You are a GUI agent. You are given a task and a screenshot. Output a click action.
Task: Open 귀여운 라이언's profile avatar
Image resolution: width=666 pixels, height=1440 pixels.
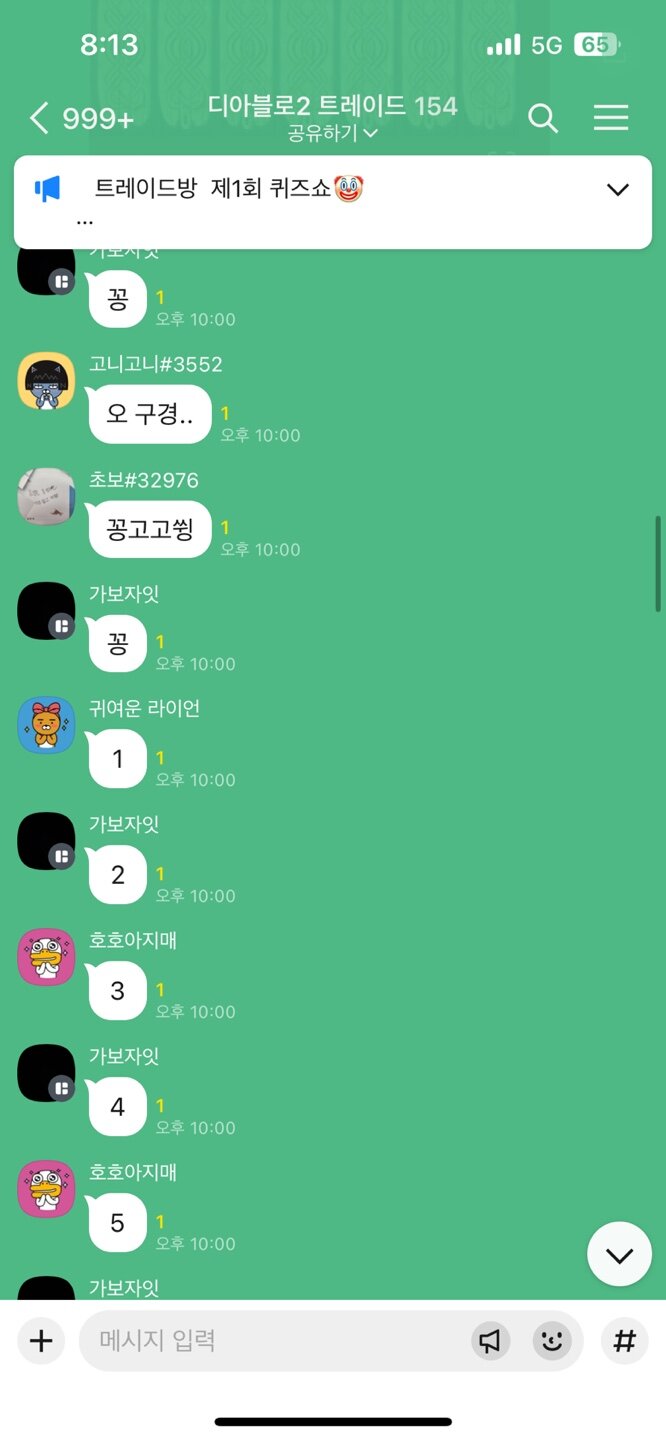coord(46,726)
